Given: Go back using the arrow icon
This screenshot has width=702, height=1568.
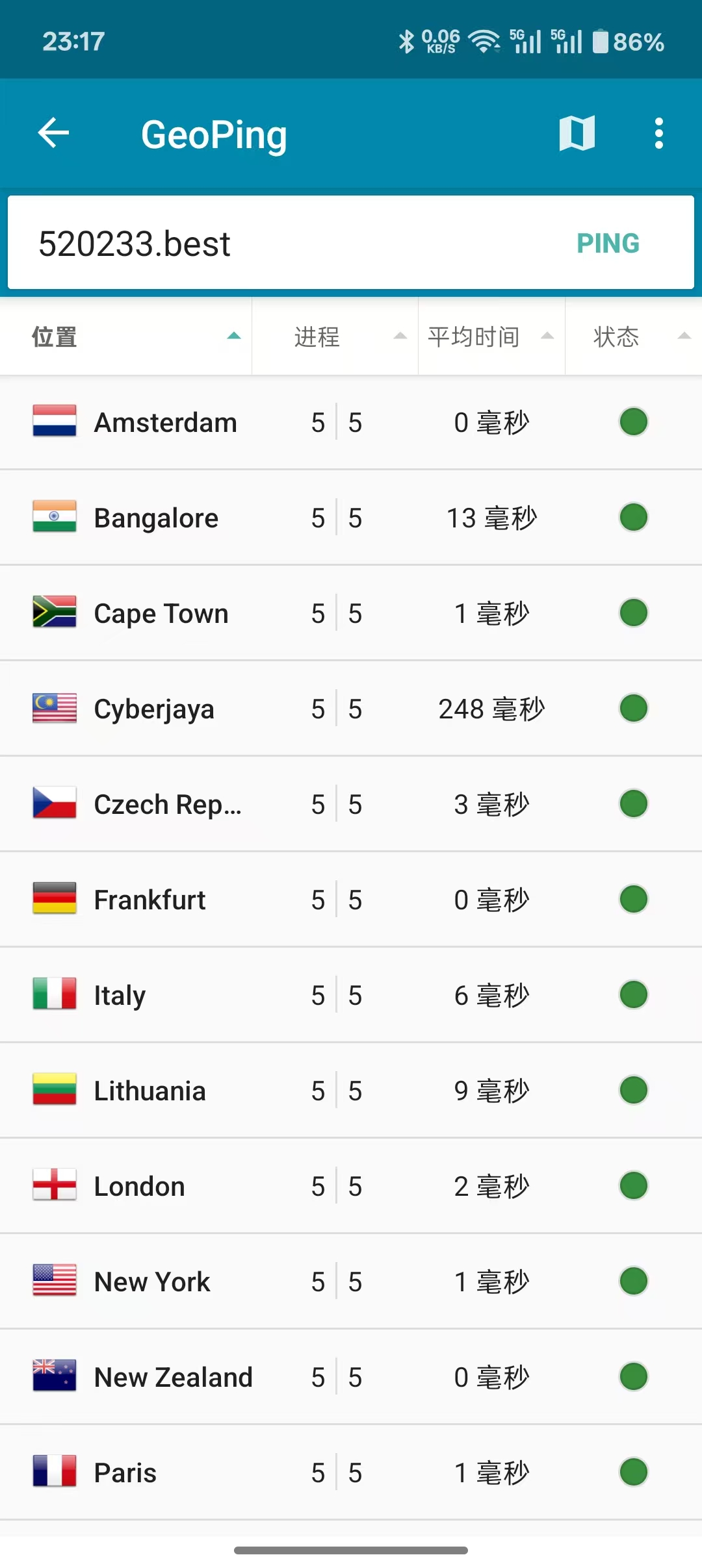Looking at the screenshot, I should (54, 134).
